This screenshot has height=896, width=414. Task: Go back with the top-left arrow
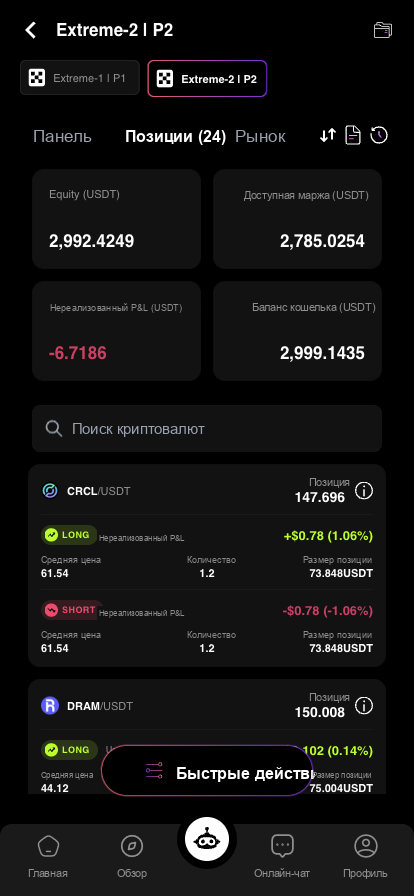click(30, 30)
